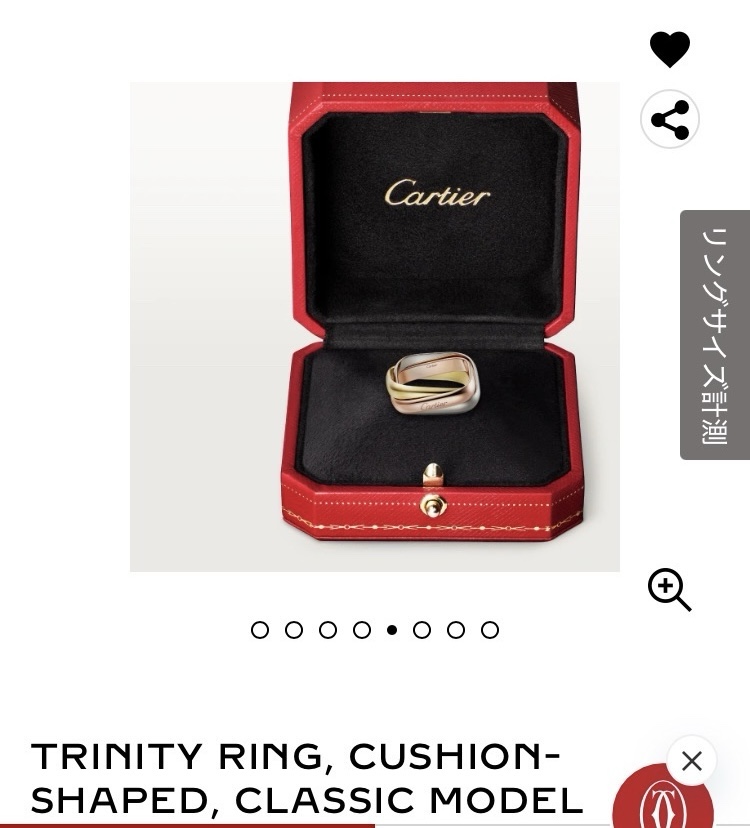Share this Trinity ring product
This screenshot has width=750, height=828.
tap(669, 120)
